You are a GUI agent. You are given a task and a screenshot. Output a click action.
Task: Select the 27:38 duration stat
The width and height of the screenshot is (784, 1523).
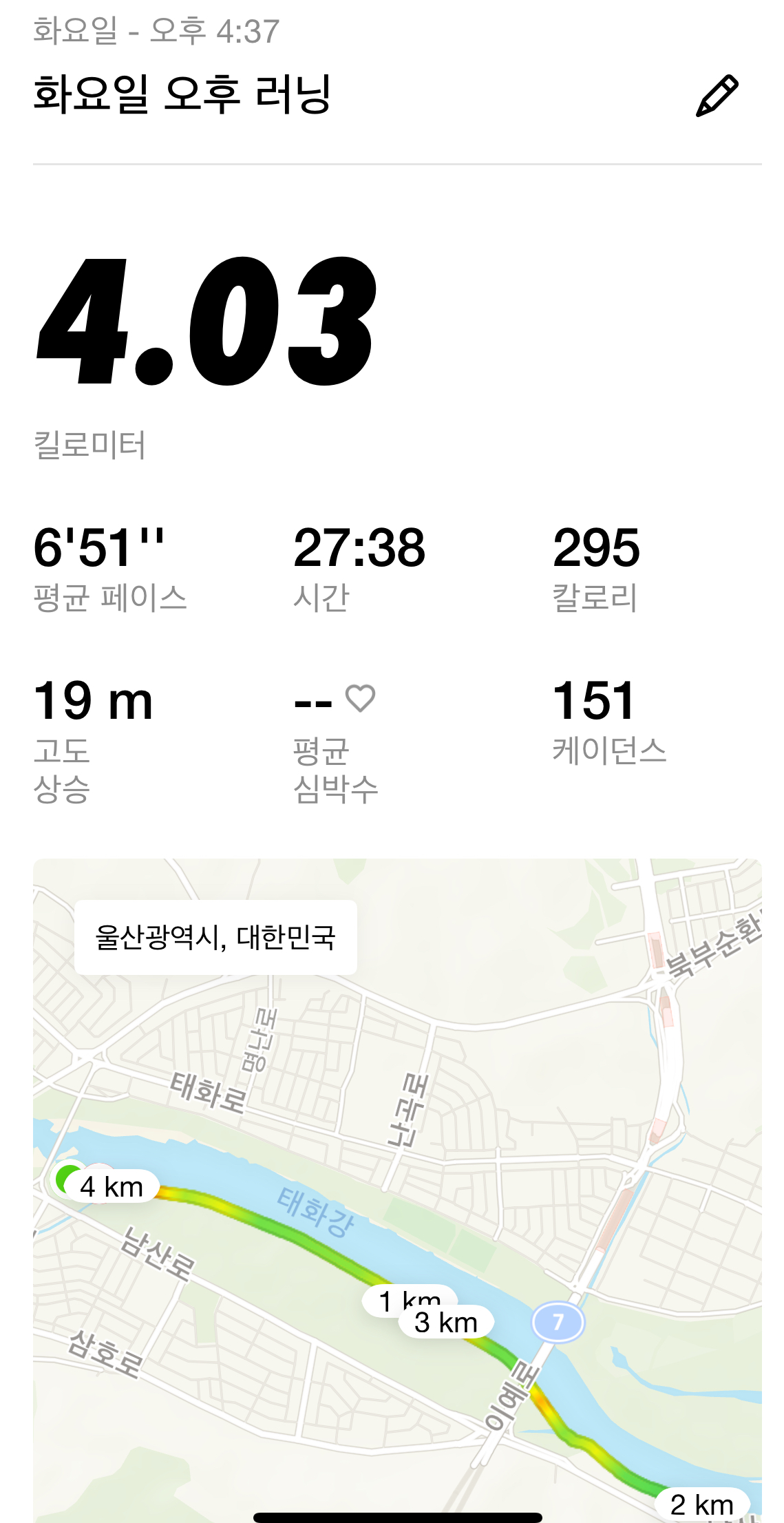(x=361, y=547)
